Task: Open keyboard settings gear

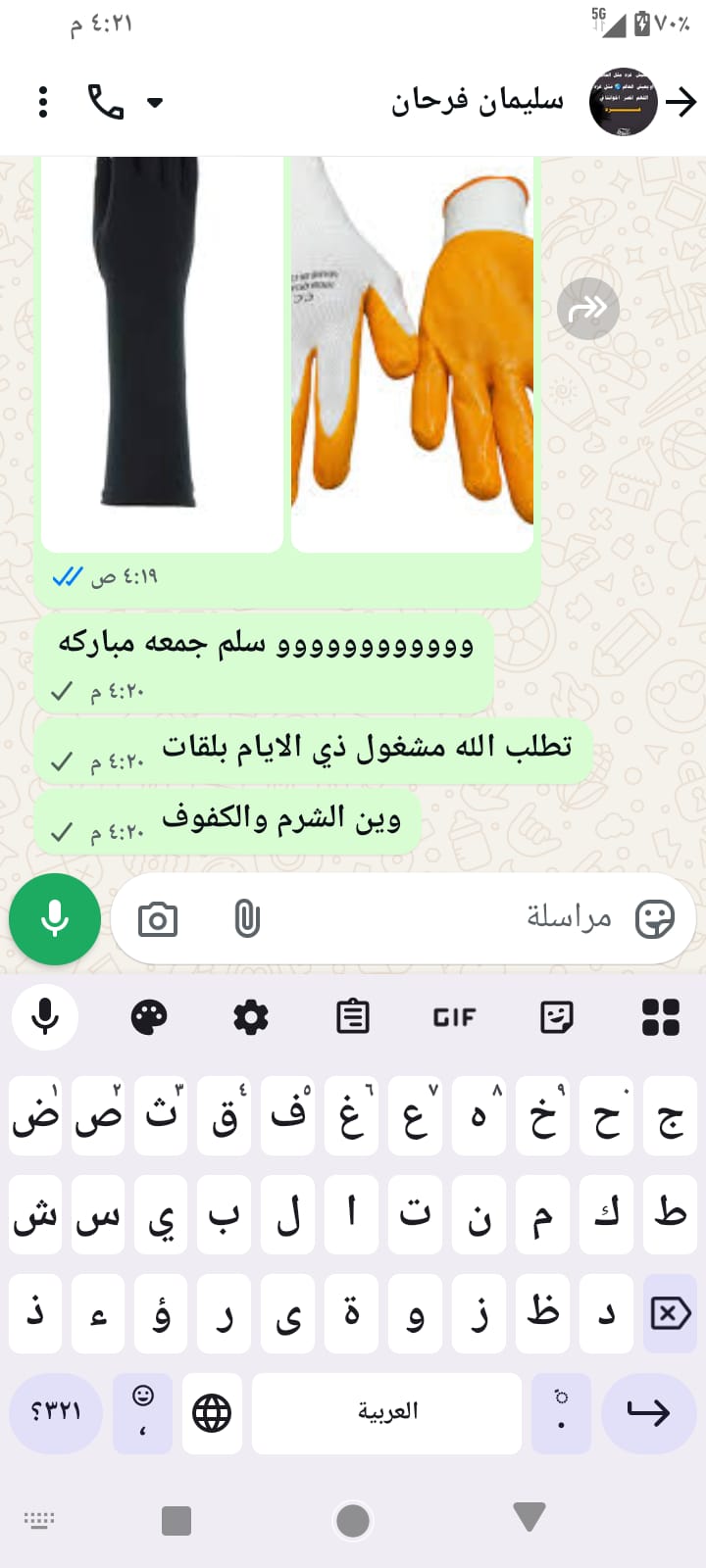Action: point(251,1017)
